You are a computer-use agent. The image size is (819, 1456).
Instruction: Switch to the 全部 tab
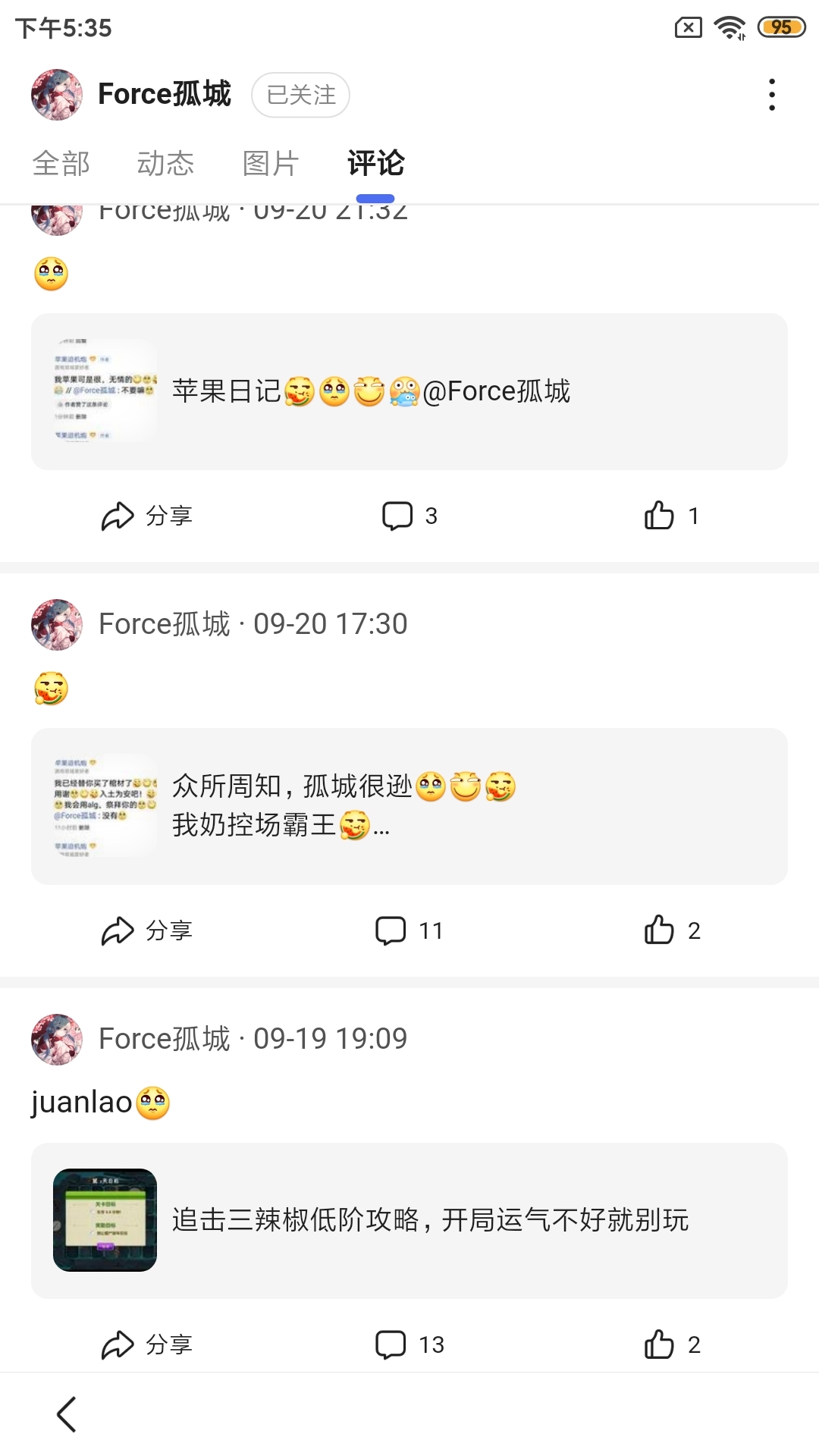(x=61, y=164)
